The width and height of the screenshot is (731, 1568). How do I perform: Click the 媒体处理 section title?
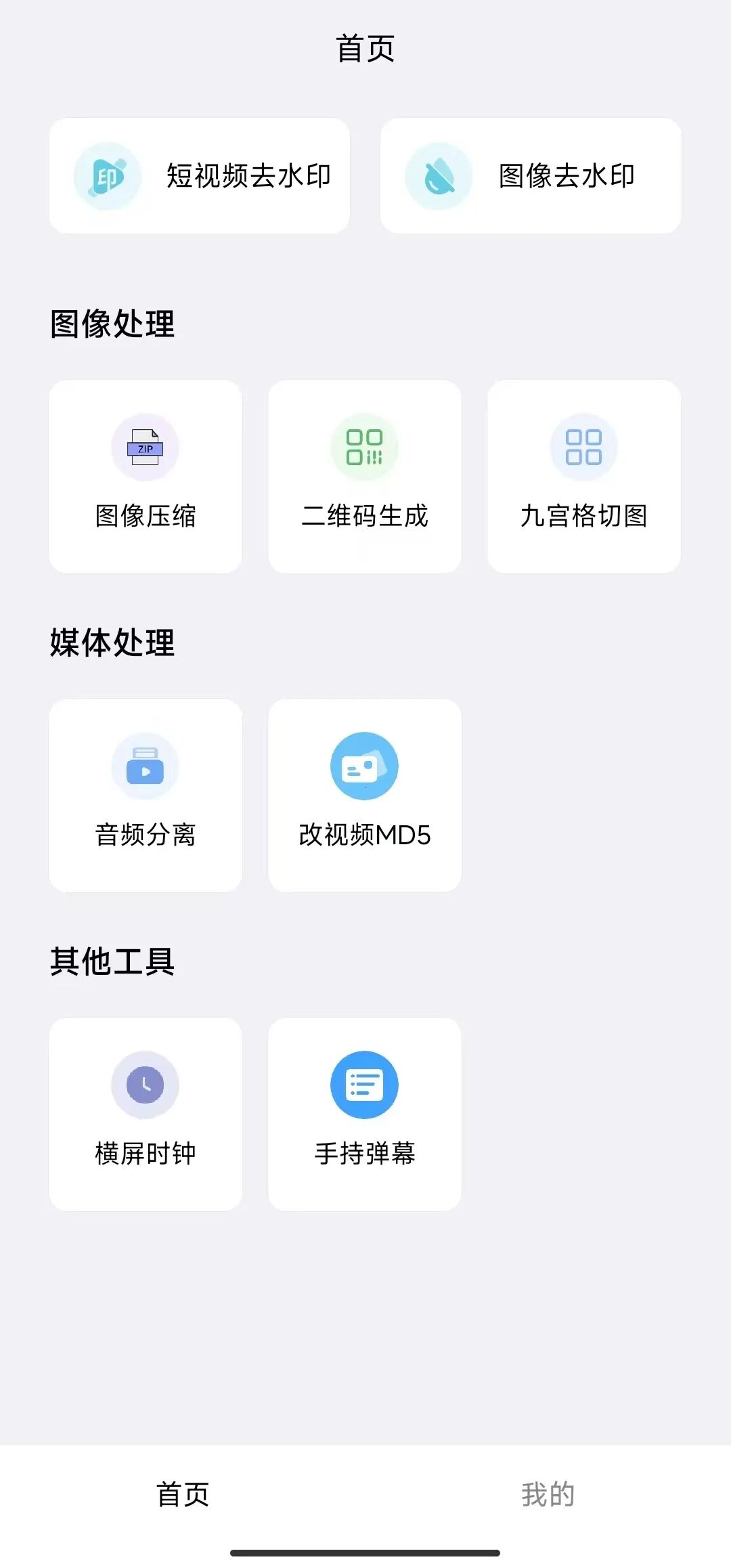point(110,645)
